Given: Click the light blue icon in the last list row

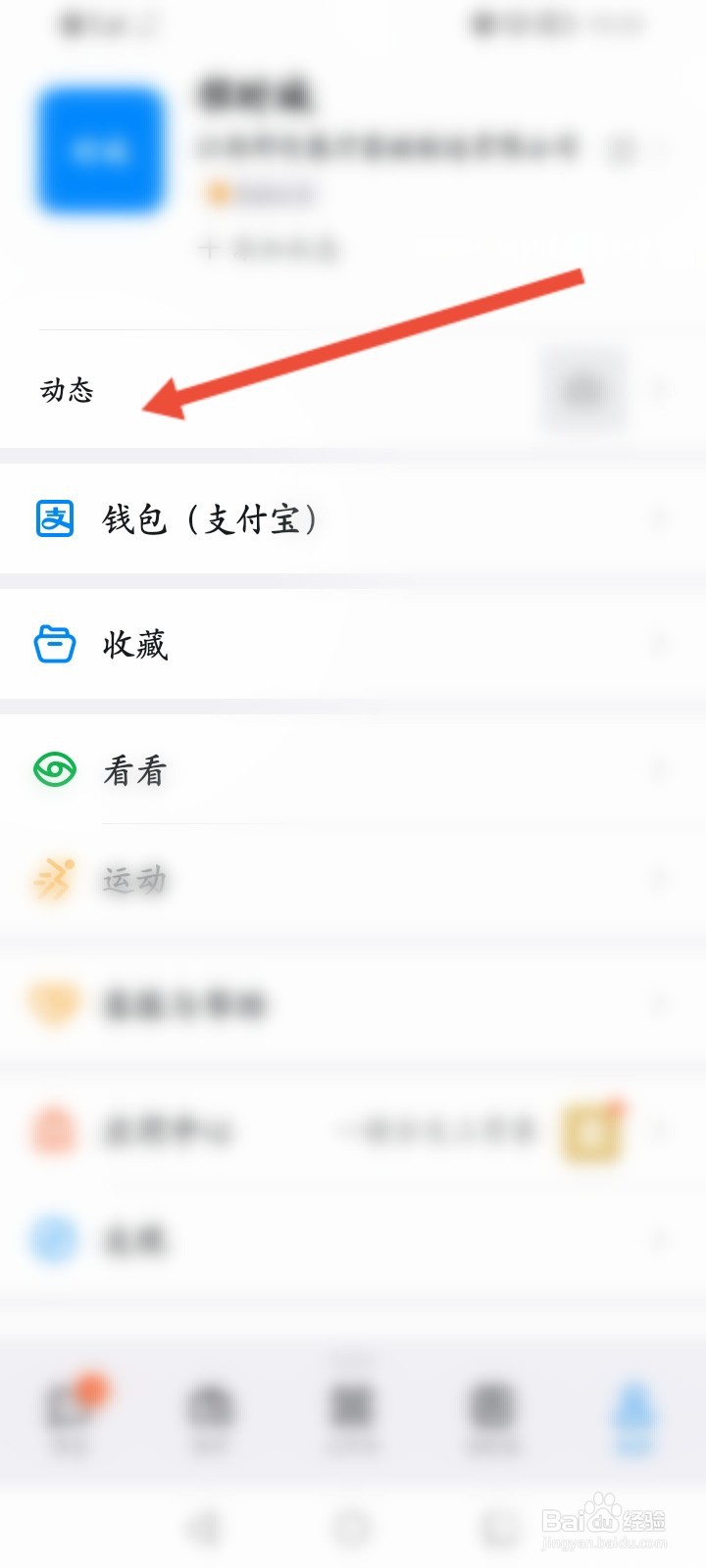Looking at the screenshot, I should pyautogui.click(x=56, y=1238).
